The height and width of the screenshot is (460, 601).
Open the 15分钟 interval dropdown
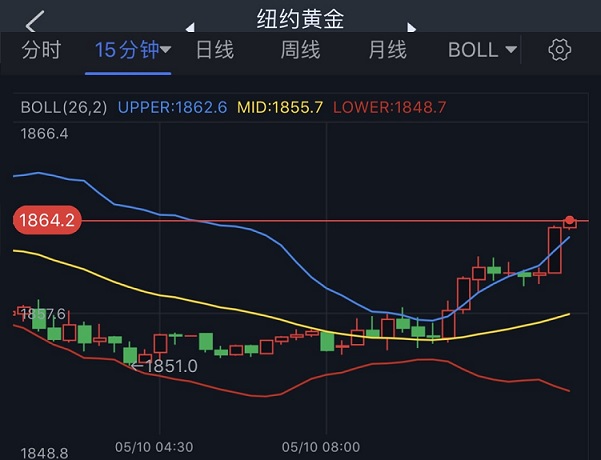pos(133,50)
